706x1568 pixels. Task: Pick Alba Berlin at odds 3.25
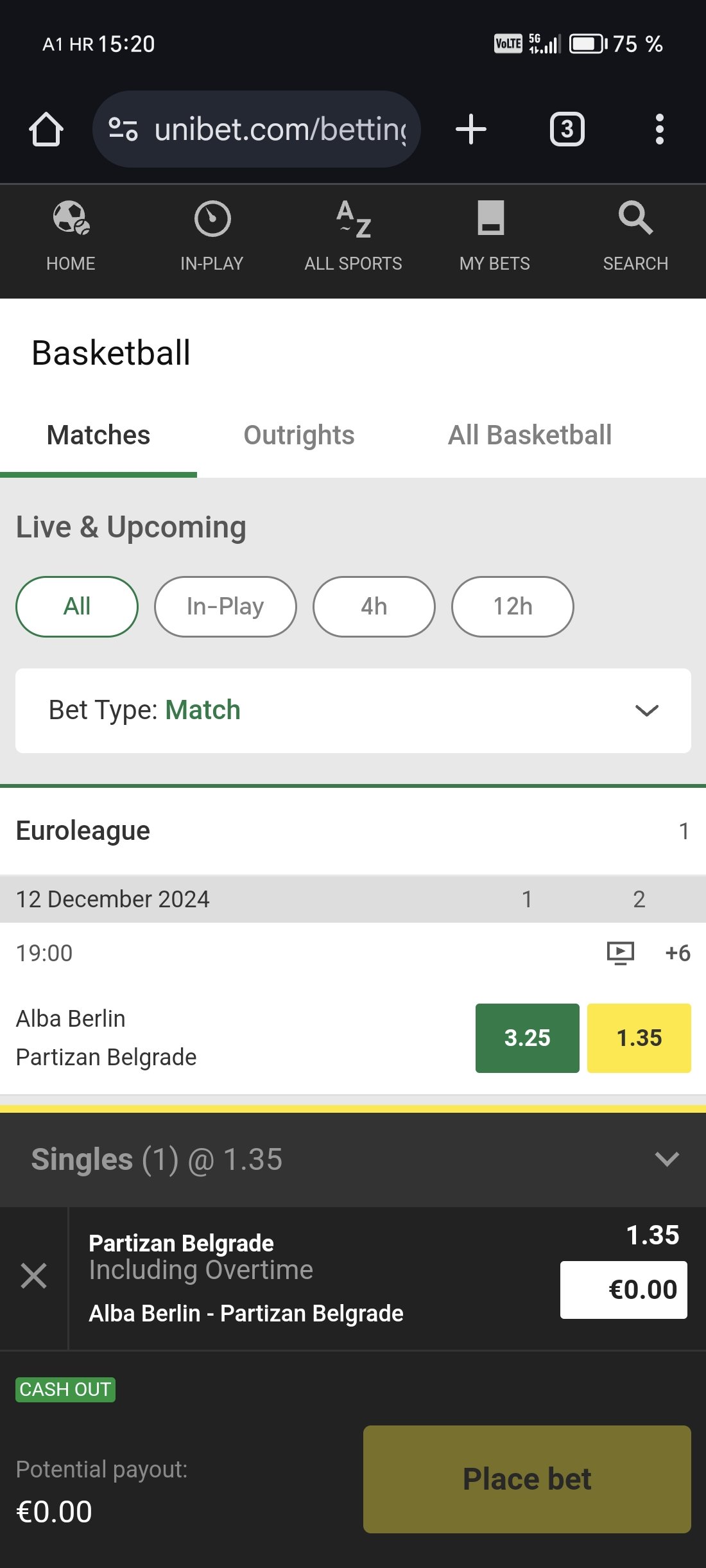527,1038
